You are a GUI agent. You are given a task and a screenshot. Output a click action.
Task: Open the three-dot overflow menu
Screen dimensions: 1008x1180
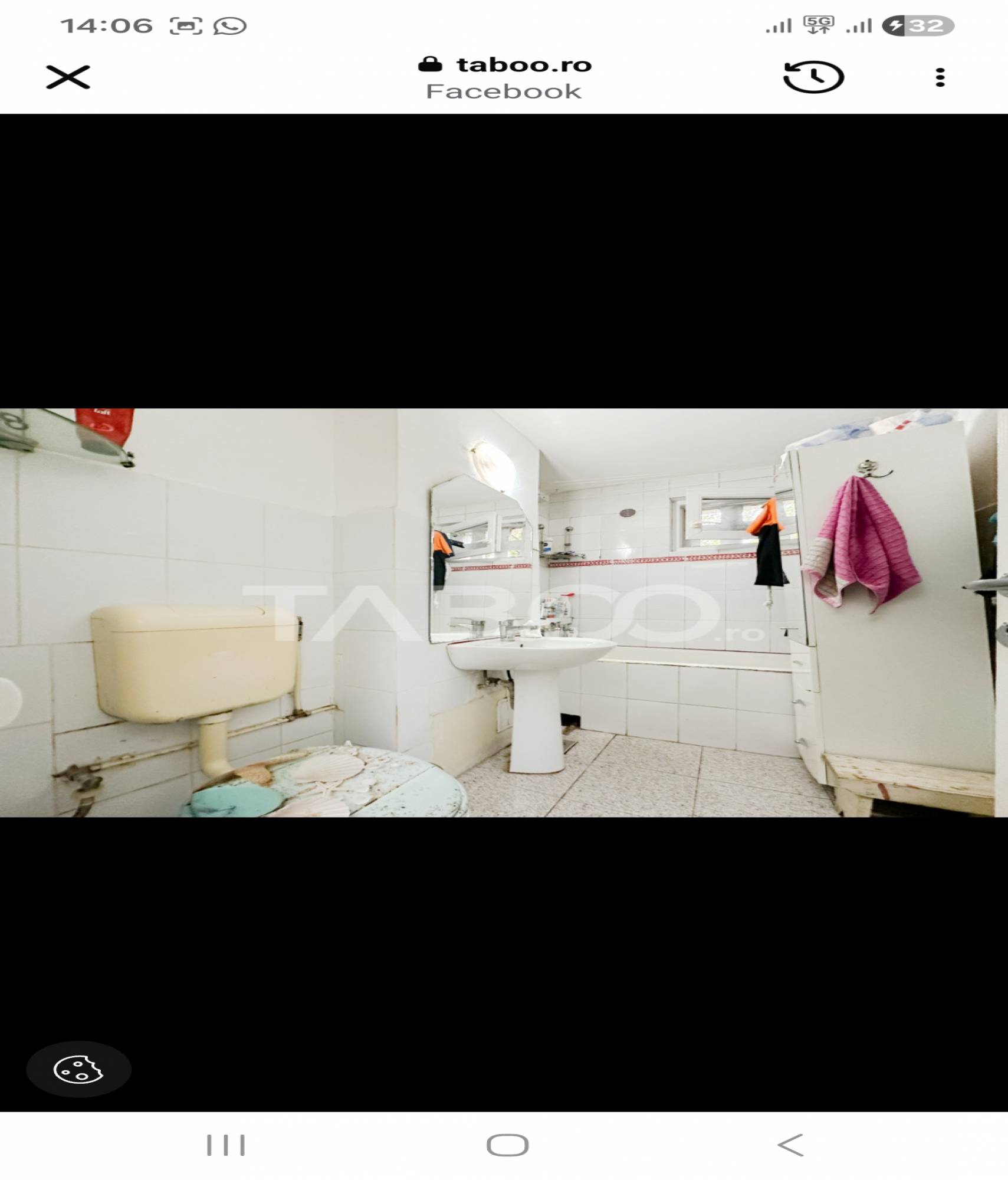[940, 77]
